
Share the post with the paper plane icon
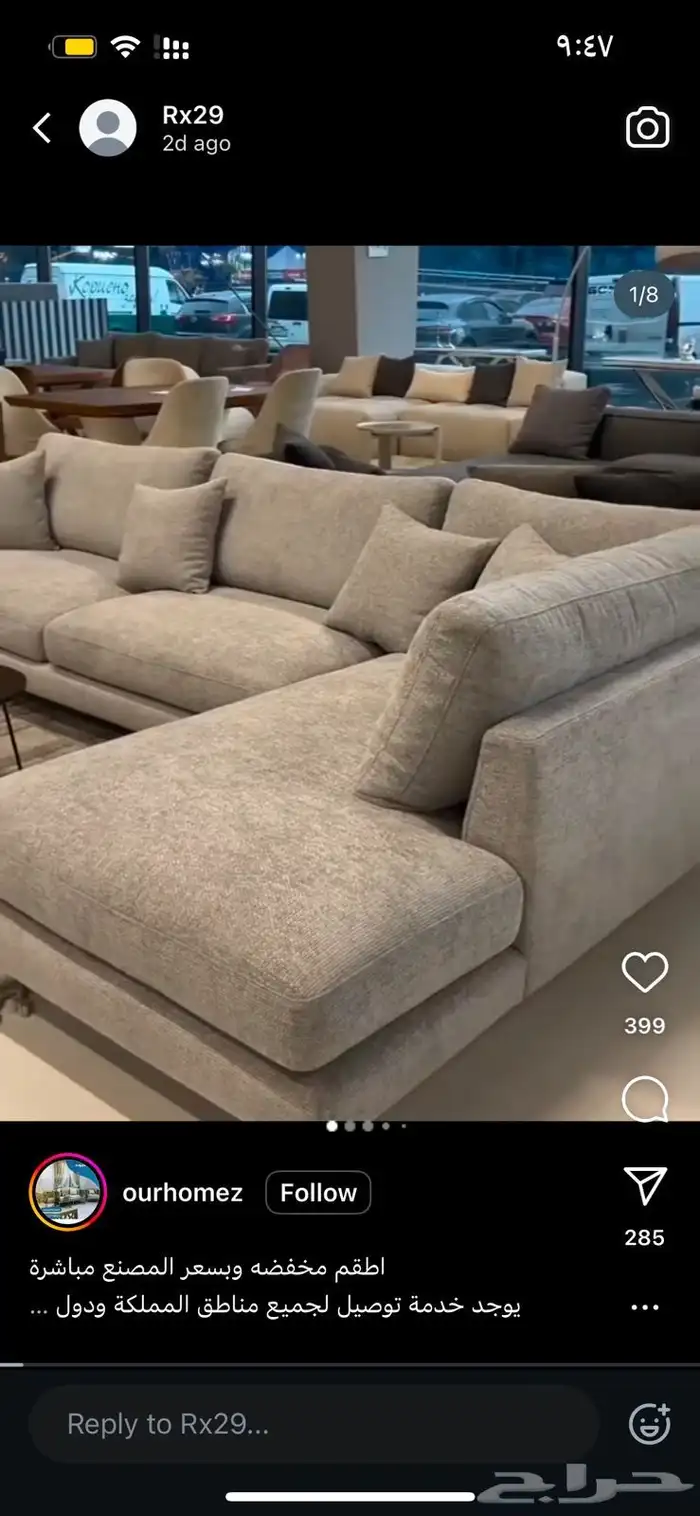click(645, 1186)
